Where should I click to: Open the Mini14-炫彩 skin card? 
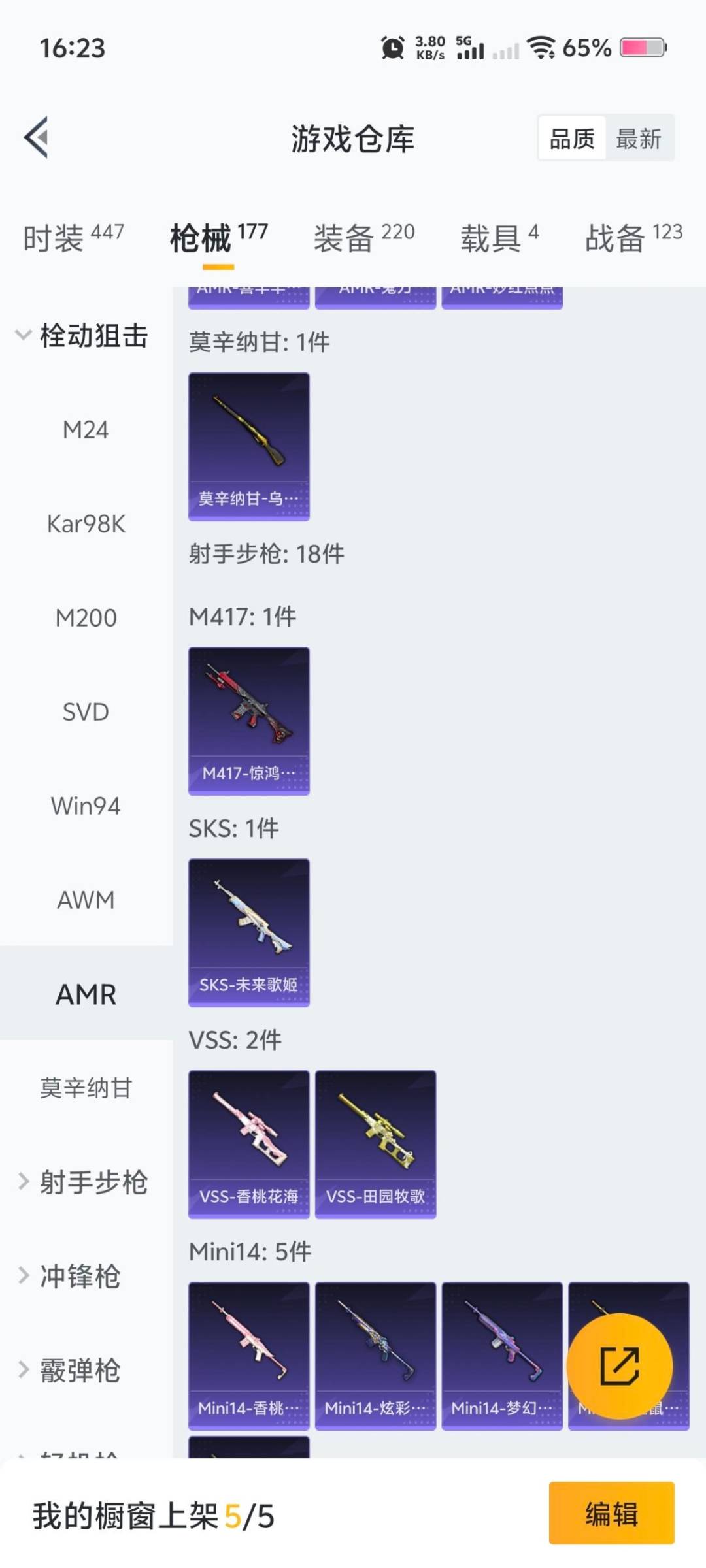[375, 1356]
